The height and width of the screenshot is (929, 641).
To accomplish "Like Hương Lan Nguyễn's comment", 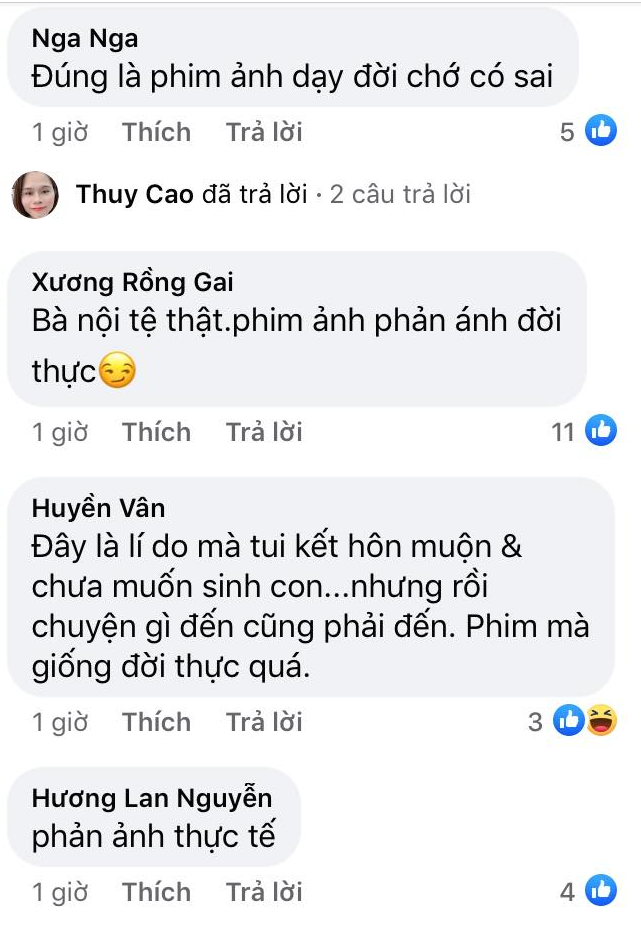I will coord(156,892).
